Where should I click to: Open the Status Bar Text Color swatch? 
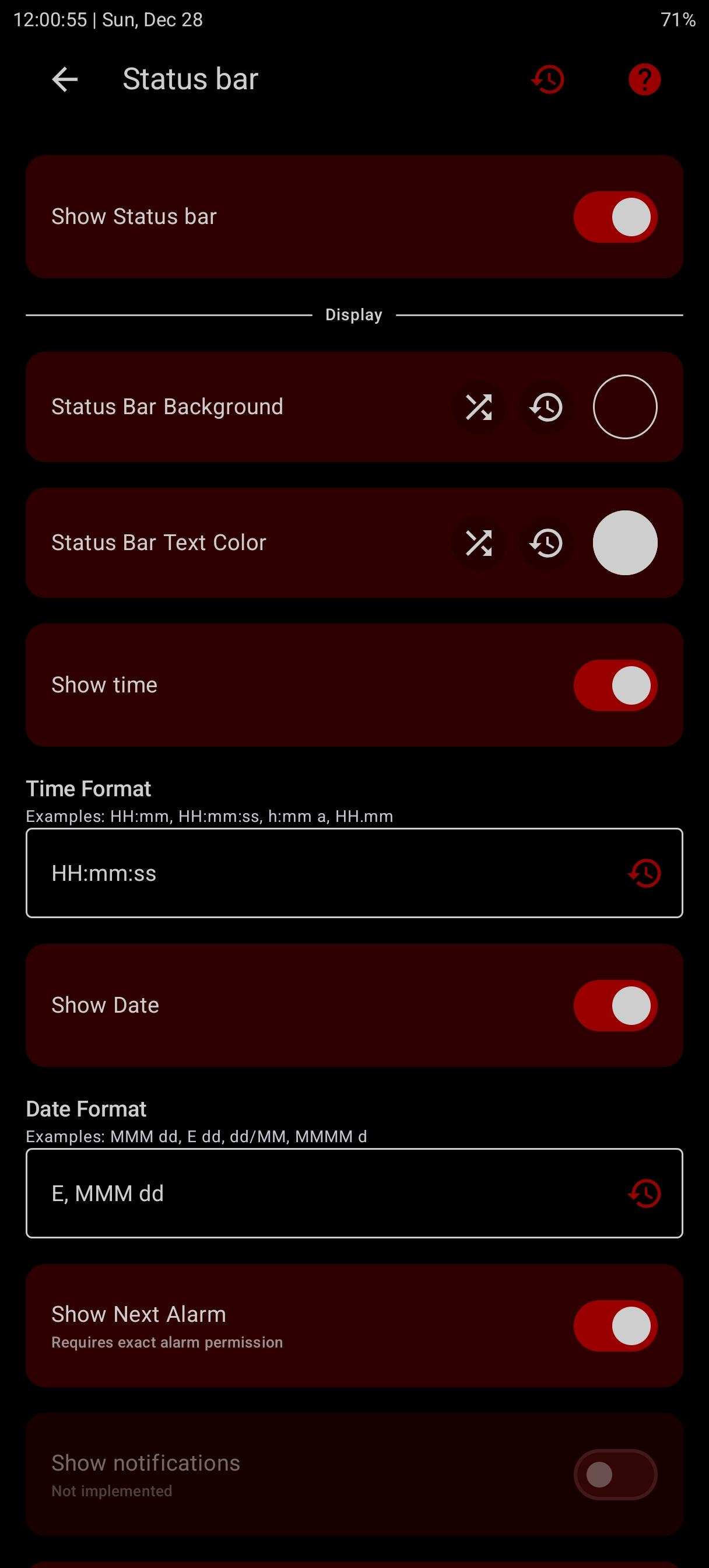coord(624,543)
